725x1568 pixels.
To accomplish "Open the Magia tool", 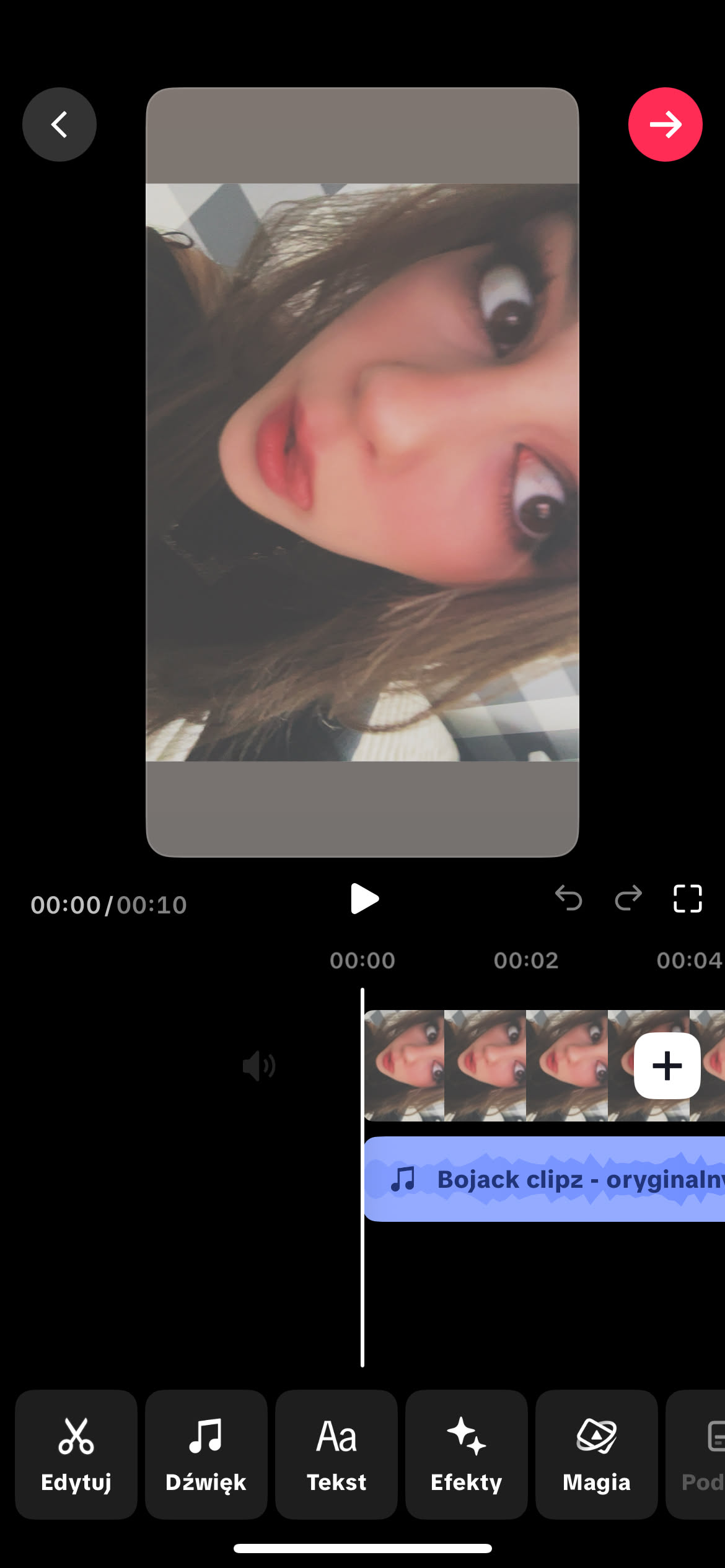I will point(596,1454).
